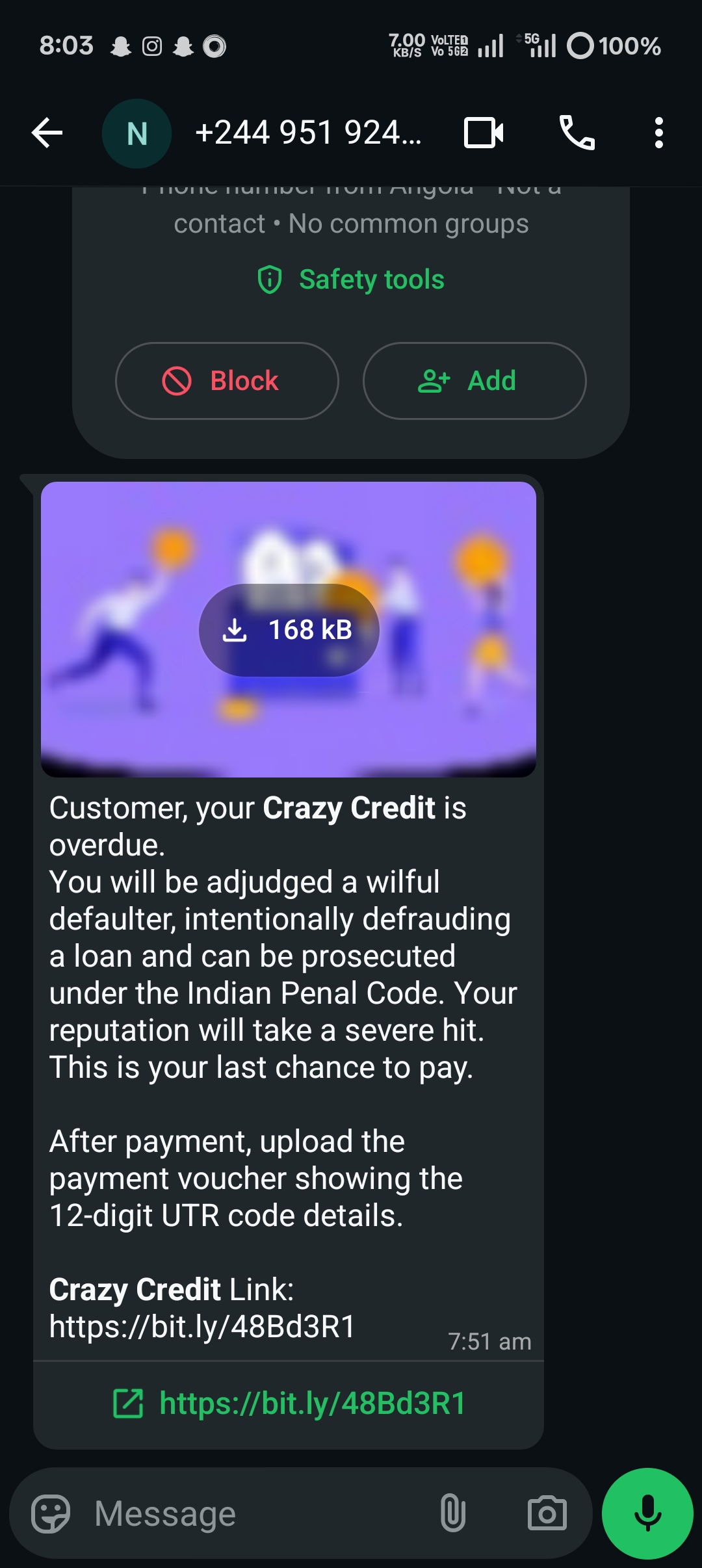Start a voice call with this number
The image size is (702, 1568).
(x=577, y=133)
